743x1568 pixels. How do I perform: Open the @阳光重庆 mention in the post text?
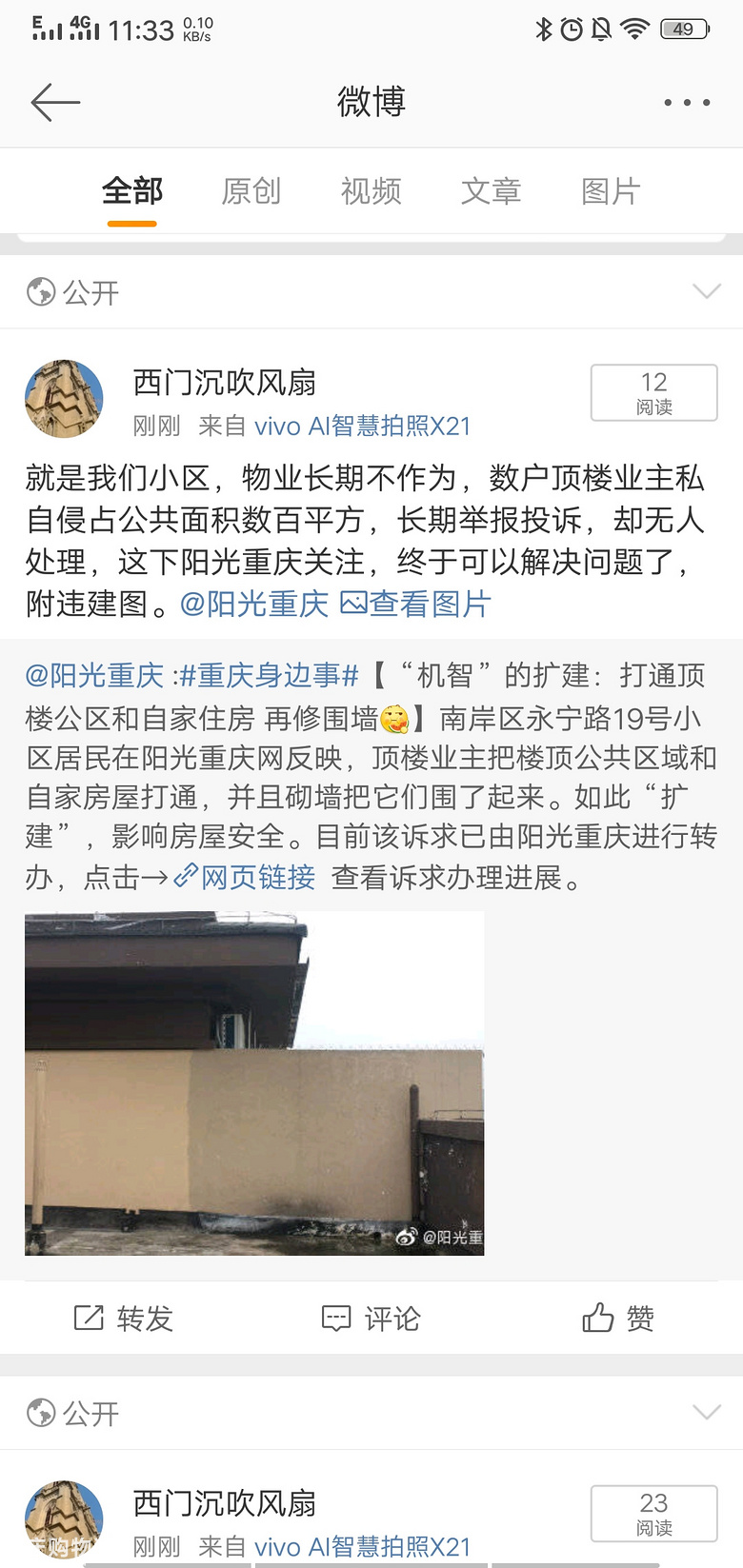point(254,604)
